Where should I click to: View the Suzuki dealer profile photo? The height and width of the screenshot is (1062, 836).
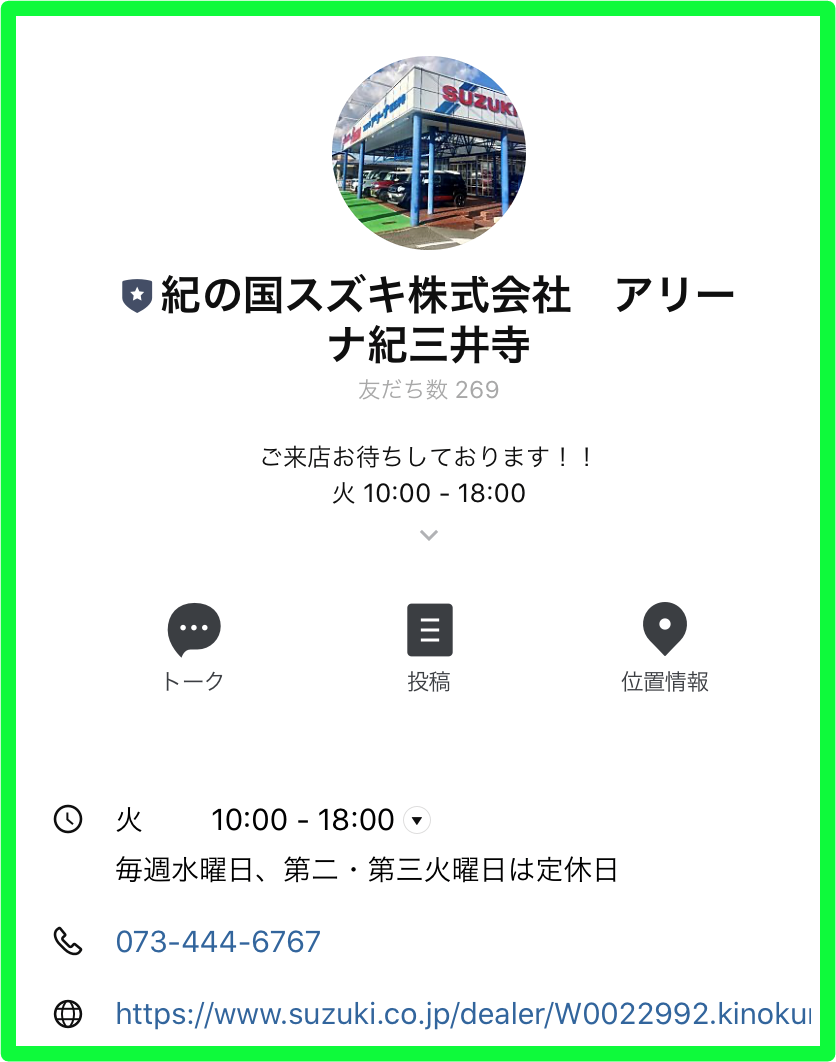[429, 153]
